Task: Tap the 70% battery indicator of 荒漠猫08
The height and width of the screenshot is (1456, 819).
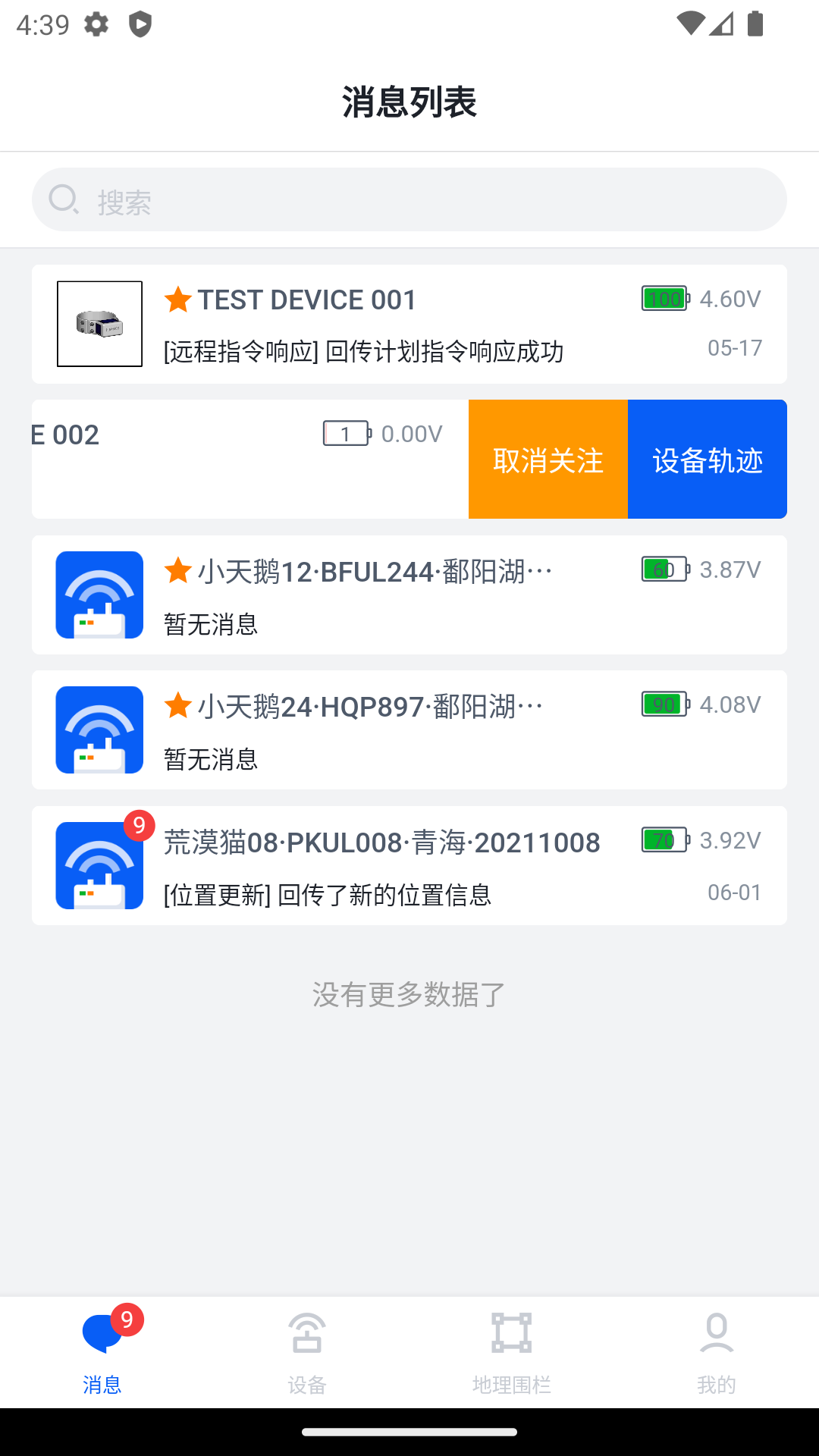Action: [664, 840]
